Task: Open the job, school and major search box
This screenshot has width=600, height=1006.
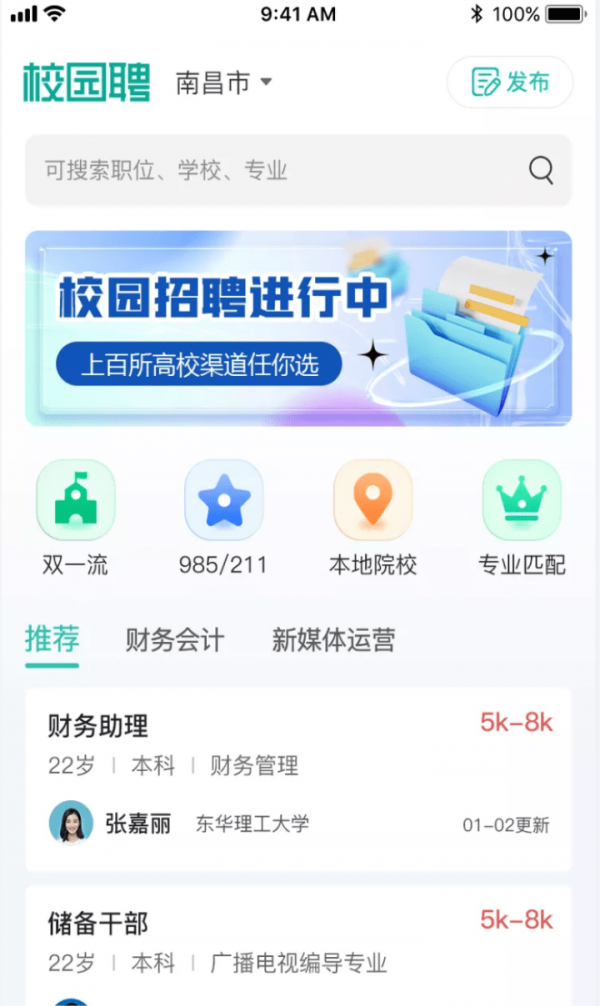Action: [270, 171]
